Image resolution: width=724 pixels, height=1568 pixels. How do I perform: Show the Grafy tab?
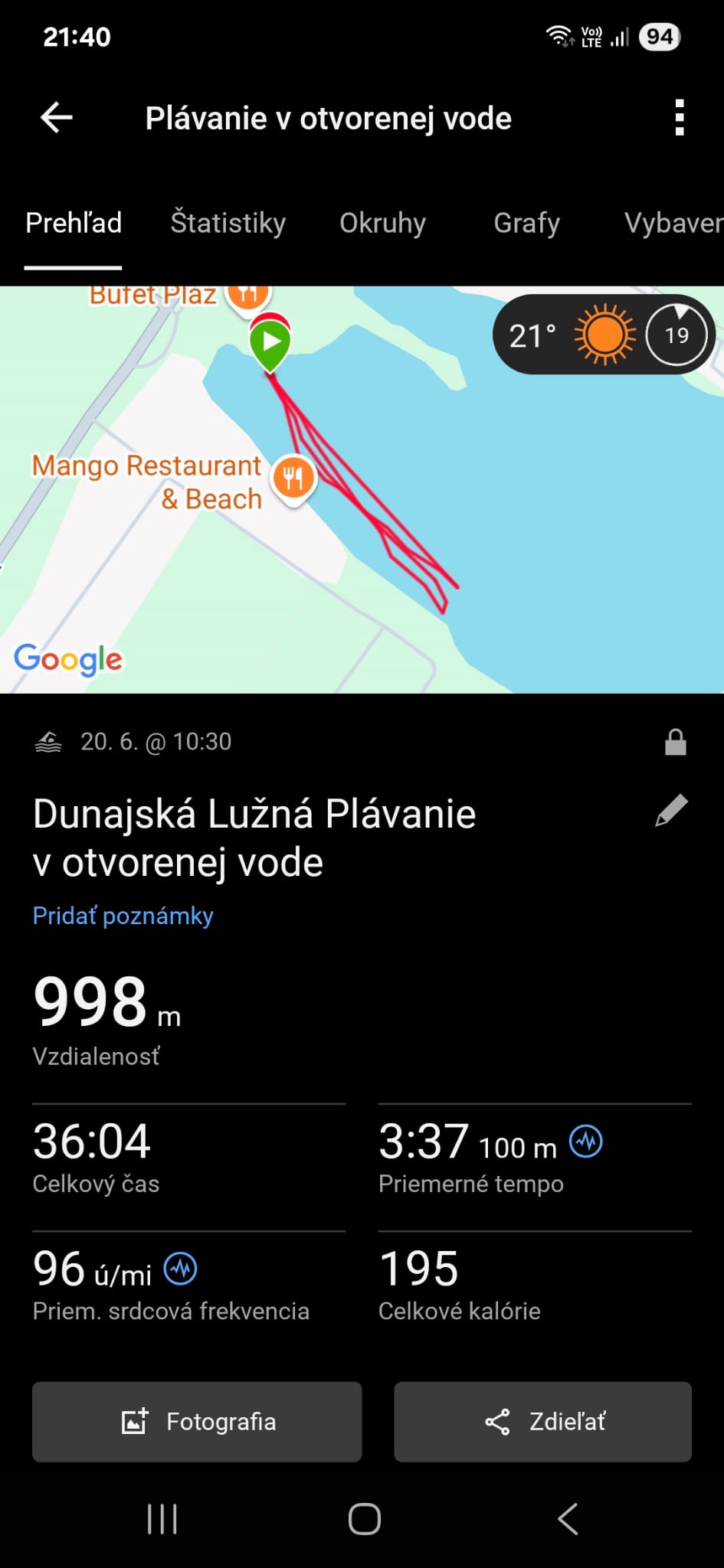pos(526,223)
